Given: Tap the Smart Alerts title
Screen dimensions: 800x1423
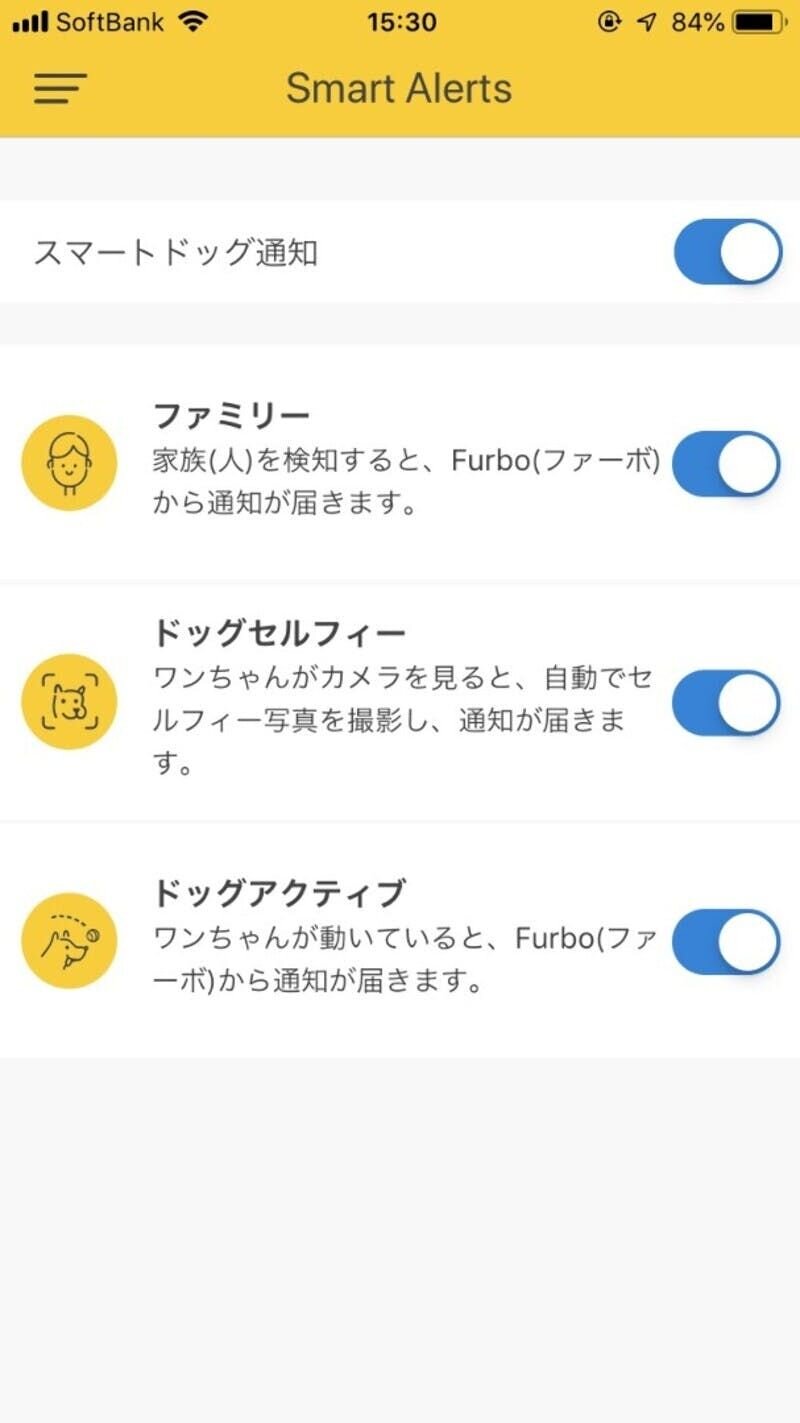Looking at the screenshot, I should click(399, 89).
